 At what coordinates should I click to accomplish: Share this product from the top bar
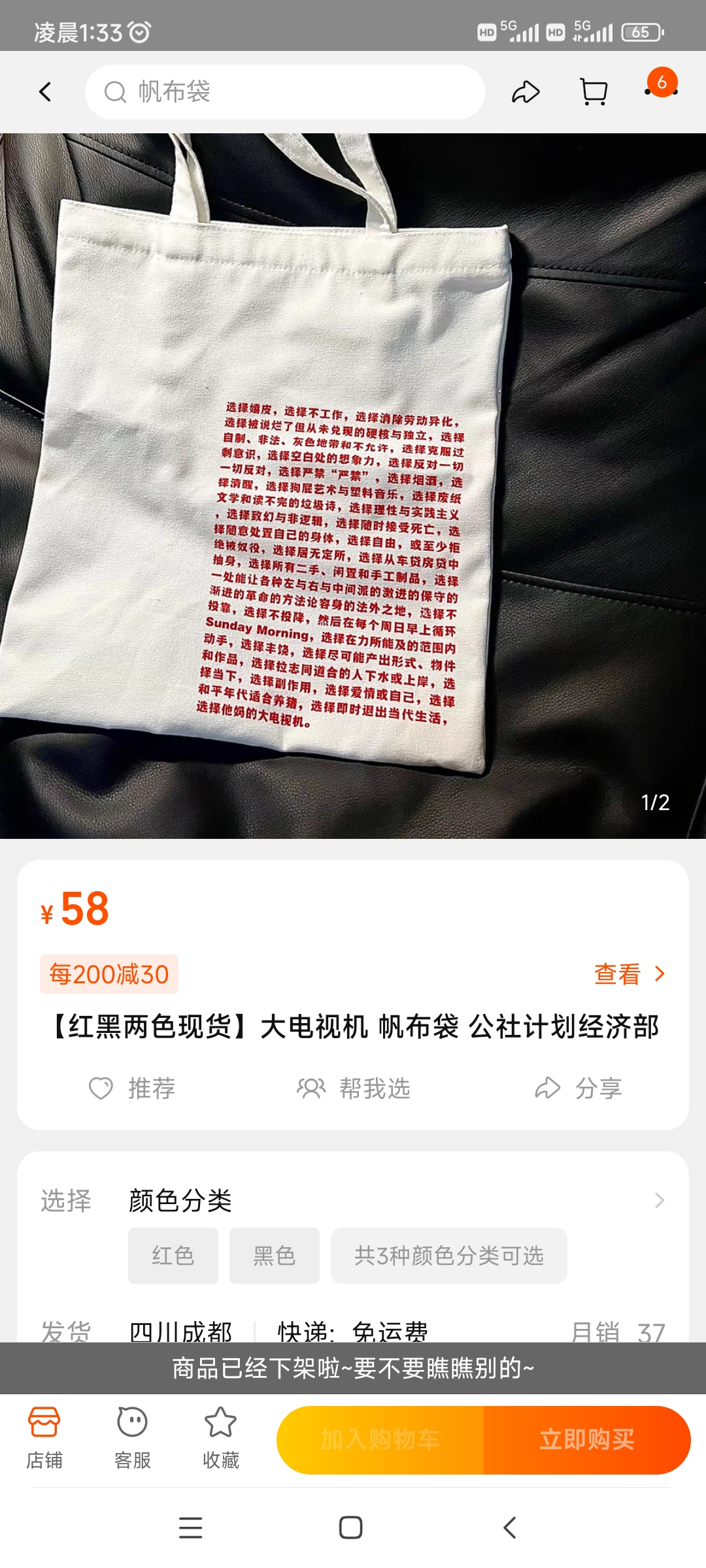[x=526, y=92]
